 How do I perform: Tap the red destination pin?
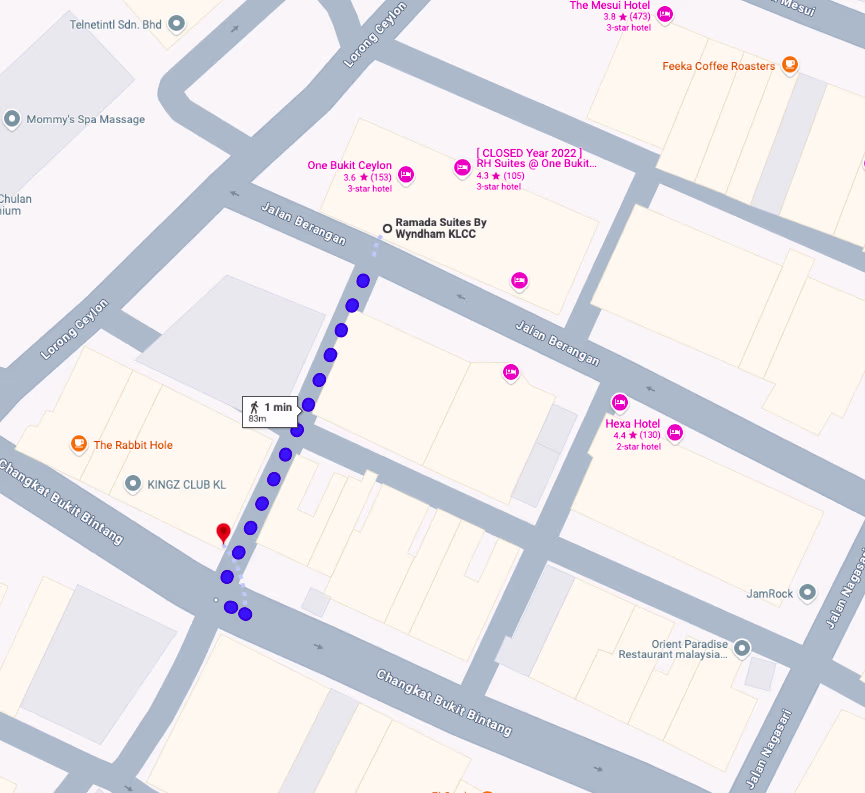pyautogui.click(x=223, y=533)
